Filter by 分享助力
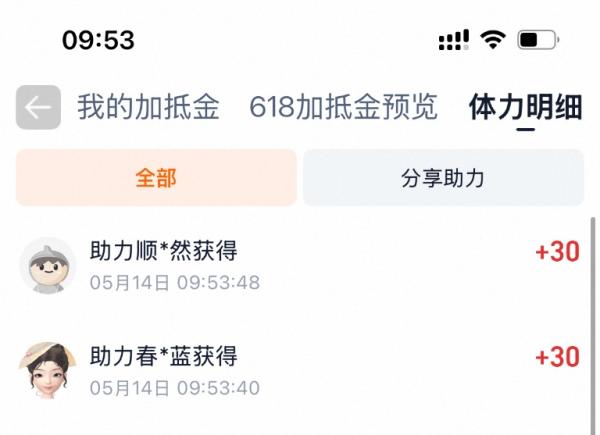The width and height of the screenshot is (600, 435). tap(443, 178)
